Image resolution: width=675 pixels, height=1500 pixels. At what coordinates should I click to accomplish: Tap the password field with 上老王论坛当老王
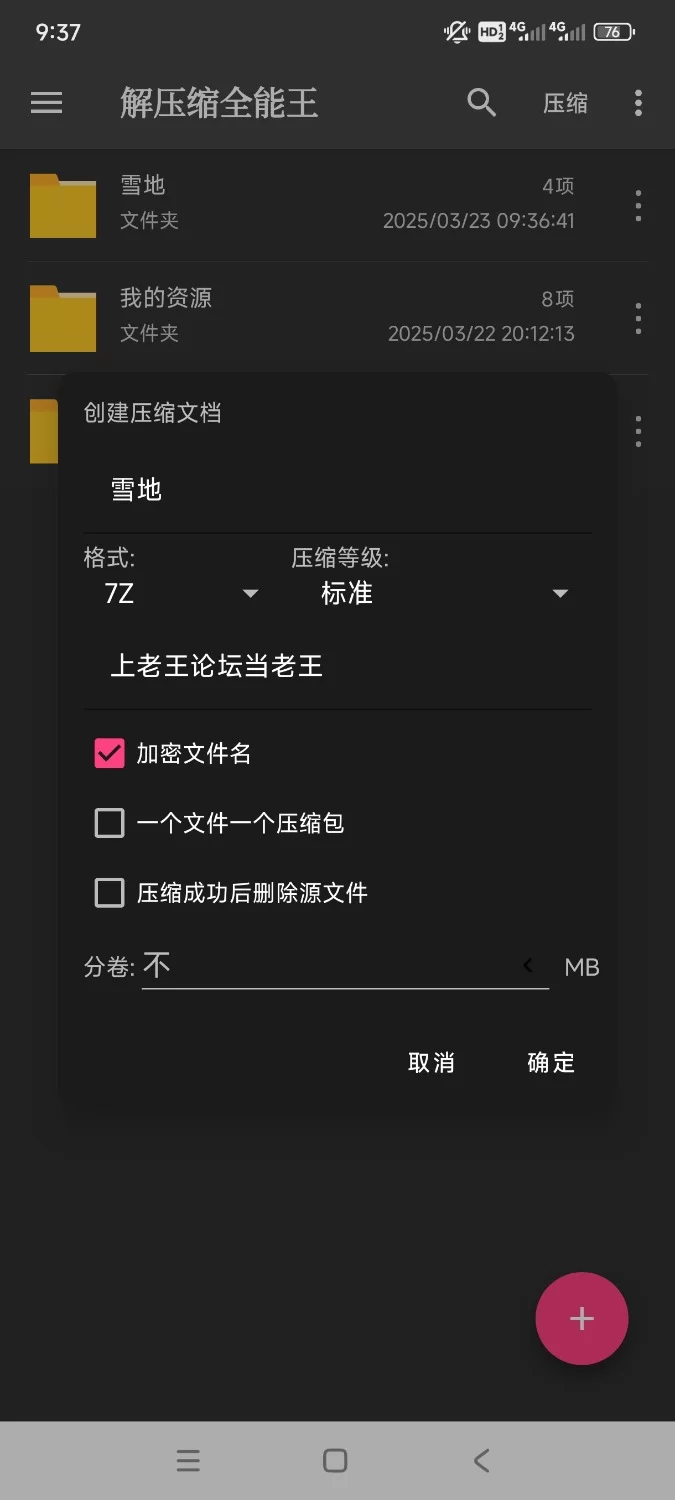click(x=337, y=666)
